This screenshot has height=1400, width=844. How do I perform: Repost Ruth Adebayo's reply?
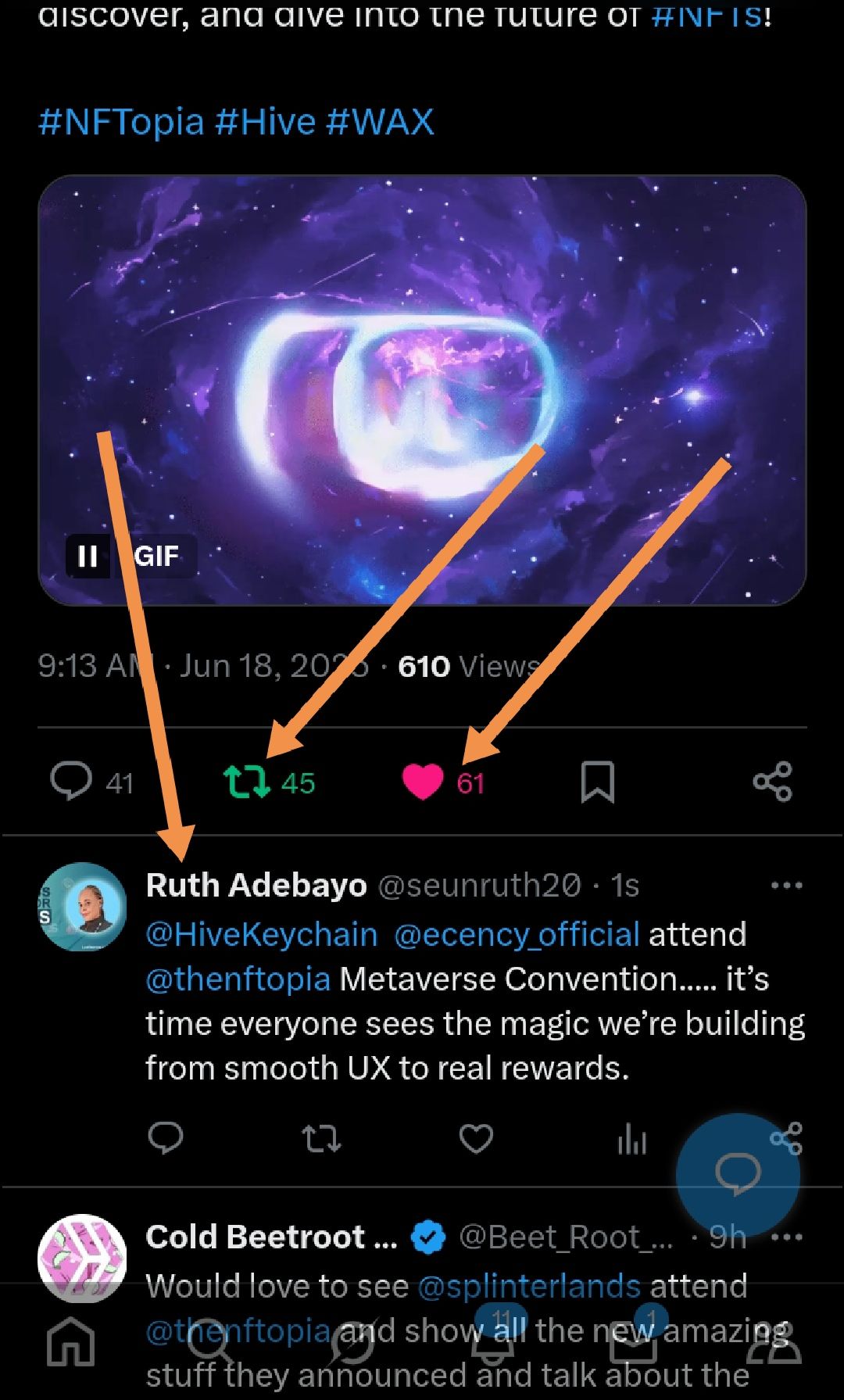pos(321,1138)
